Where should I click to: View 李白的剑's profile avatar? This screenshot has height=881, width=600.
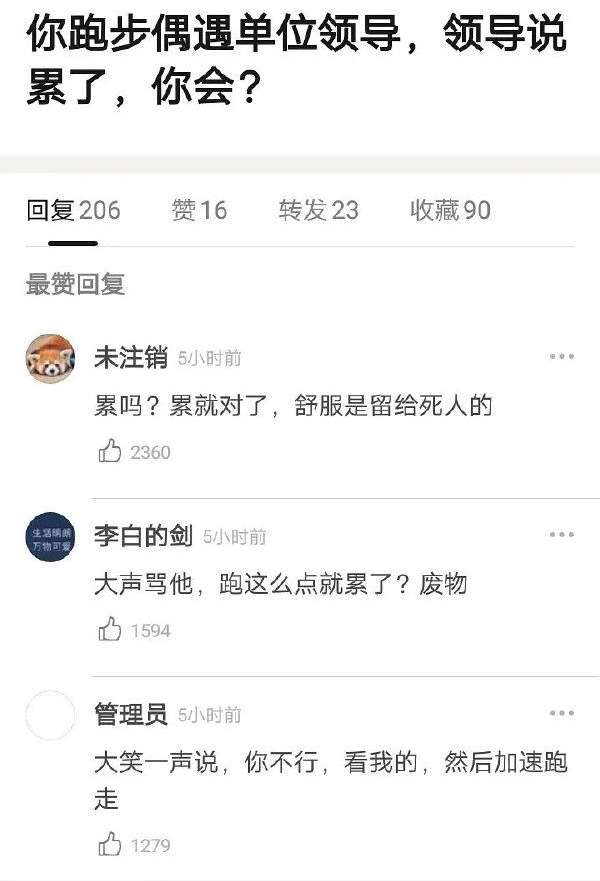tap(50, 537)
